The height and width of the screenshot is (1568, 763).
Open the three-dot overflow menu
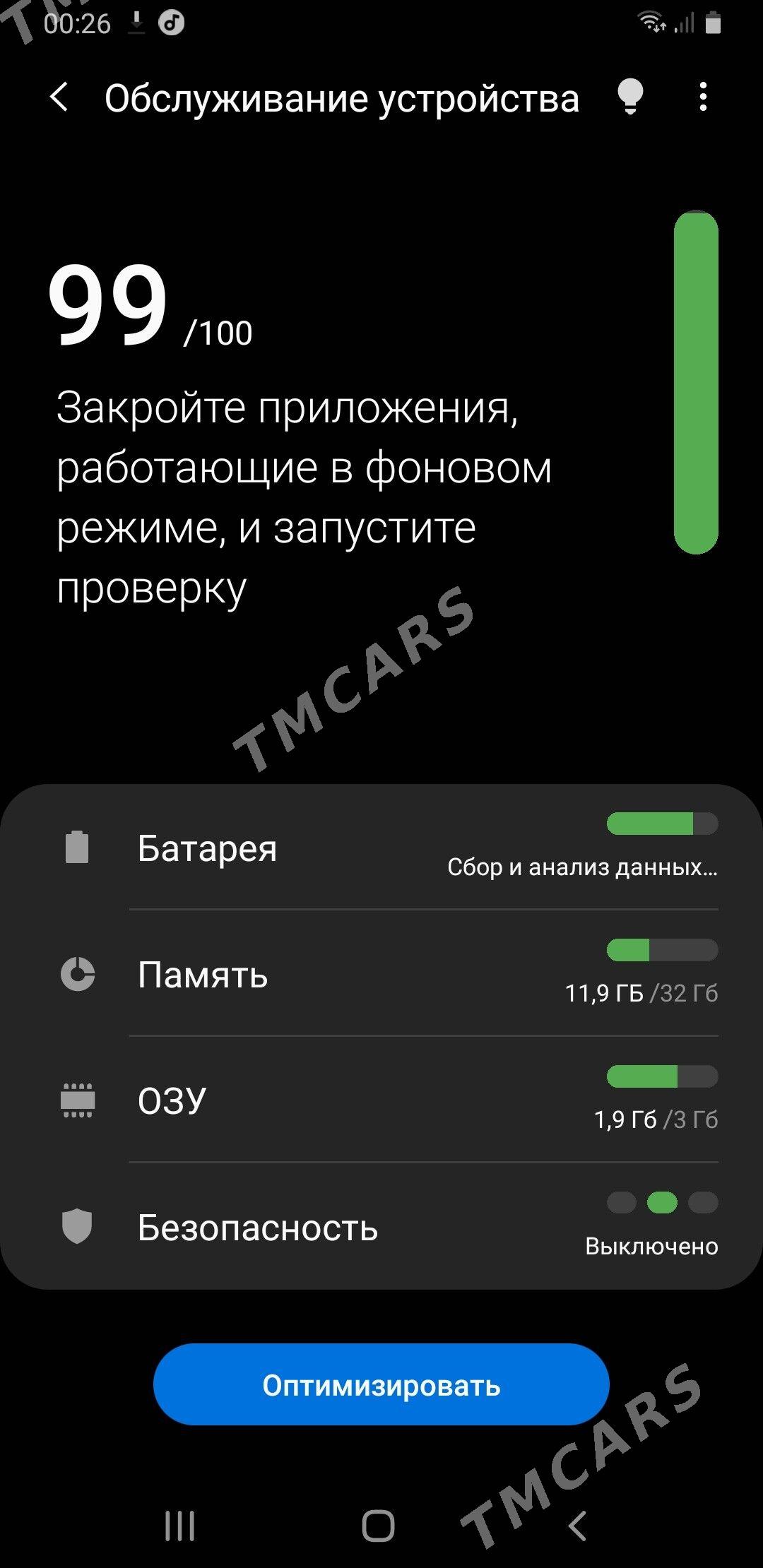click(x=702, y=97)
